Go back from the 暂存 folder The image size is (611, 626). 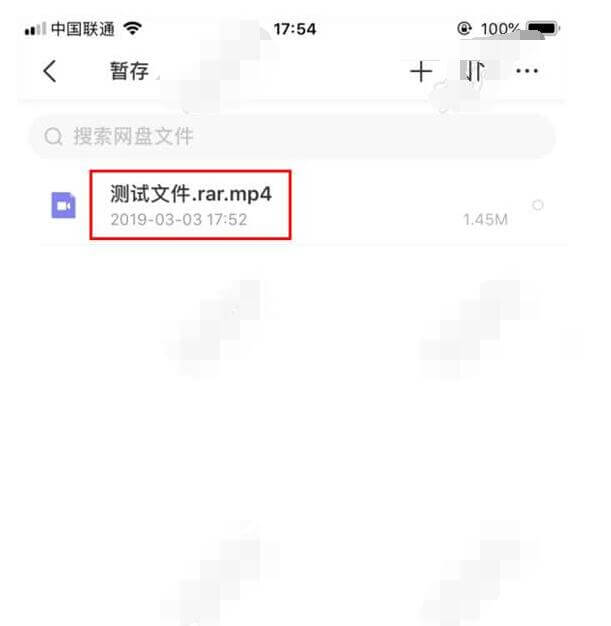[49, 72]
